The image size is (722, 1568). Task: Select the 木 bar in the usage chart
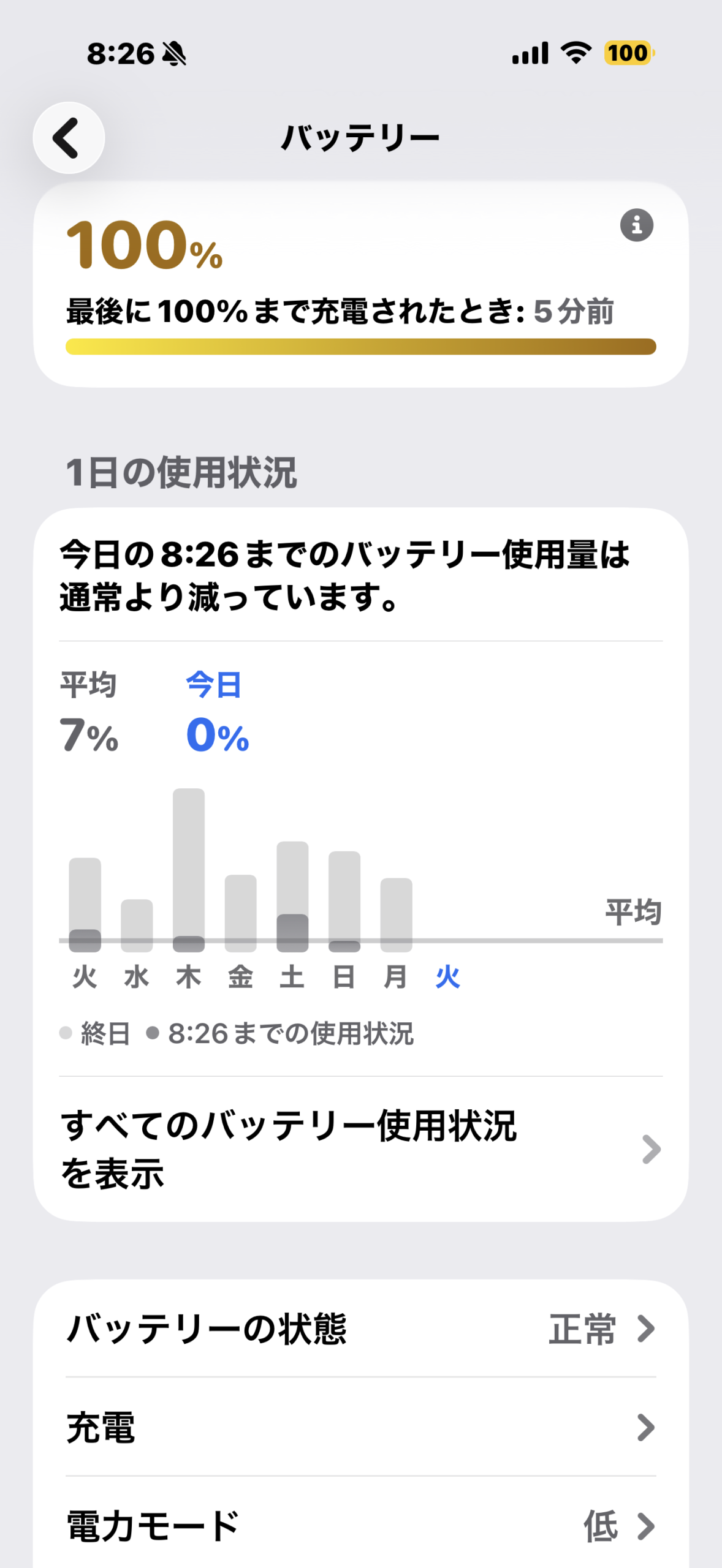[x=189, y=870]
